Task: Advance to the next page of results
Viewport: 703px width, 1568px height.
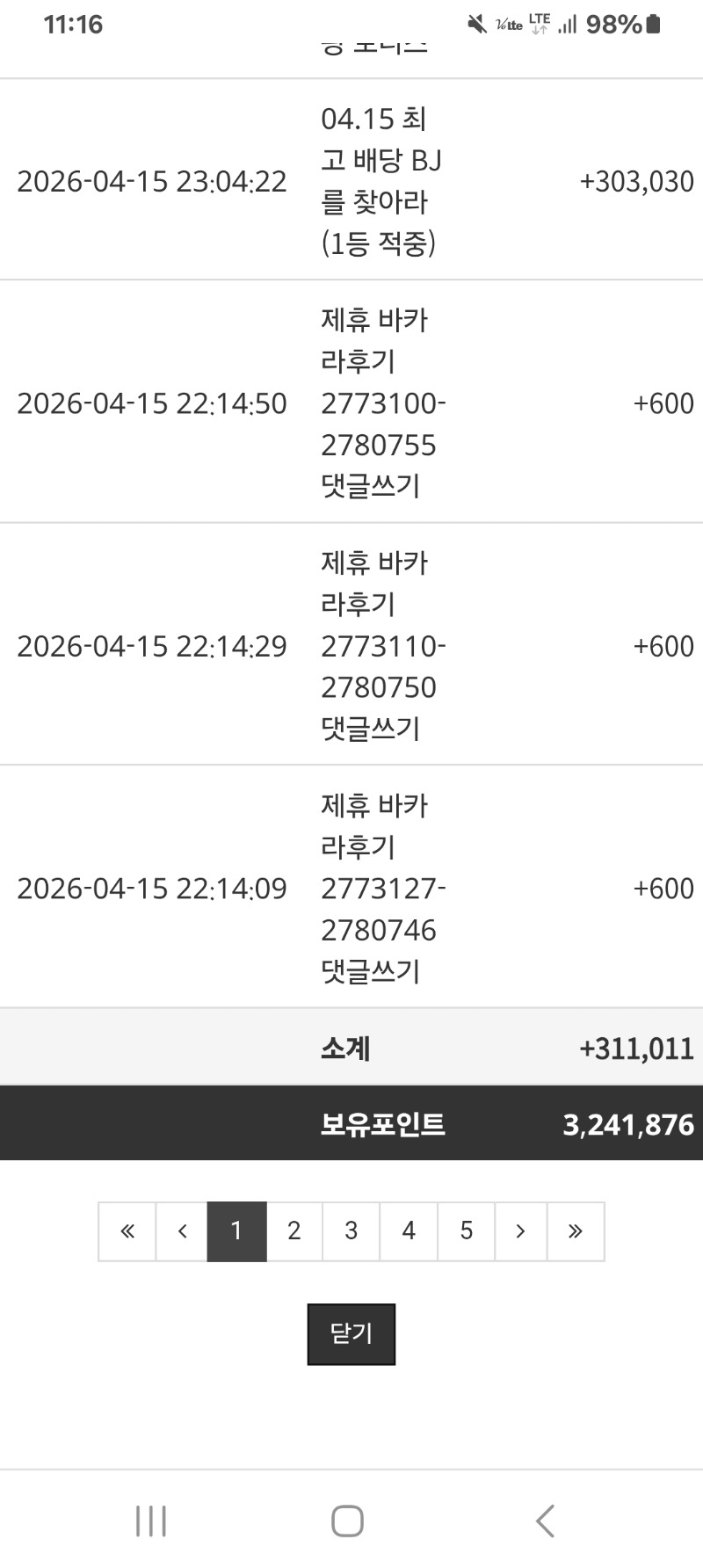Action: tap(520, 1231)
